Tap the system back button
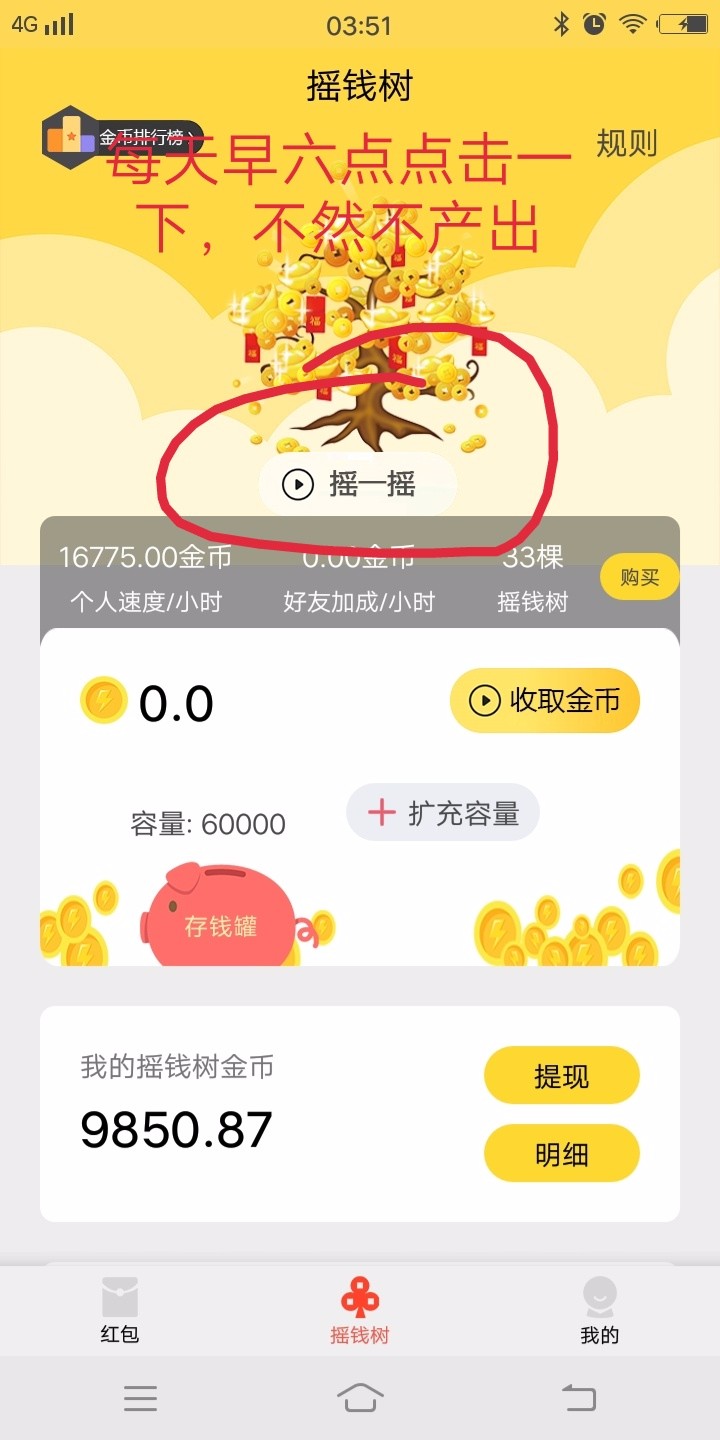Image resolution: width=720 pixels, height=1440 pixels. 579,1397
